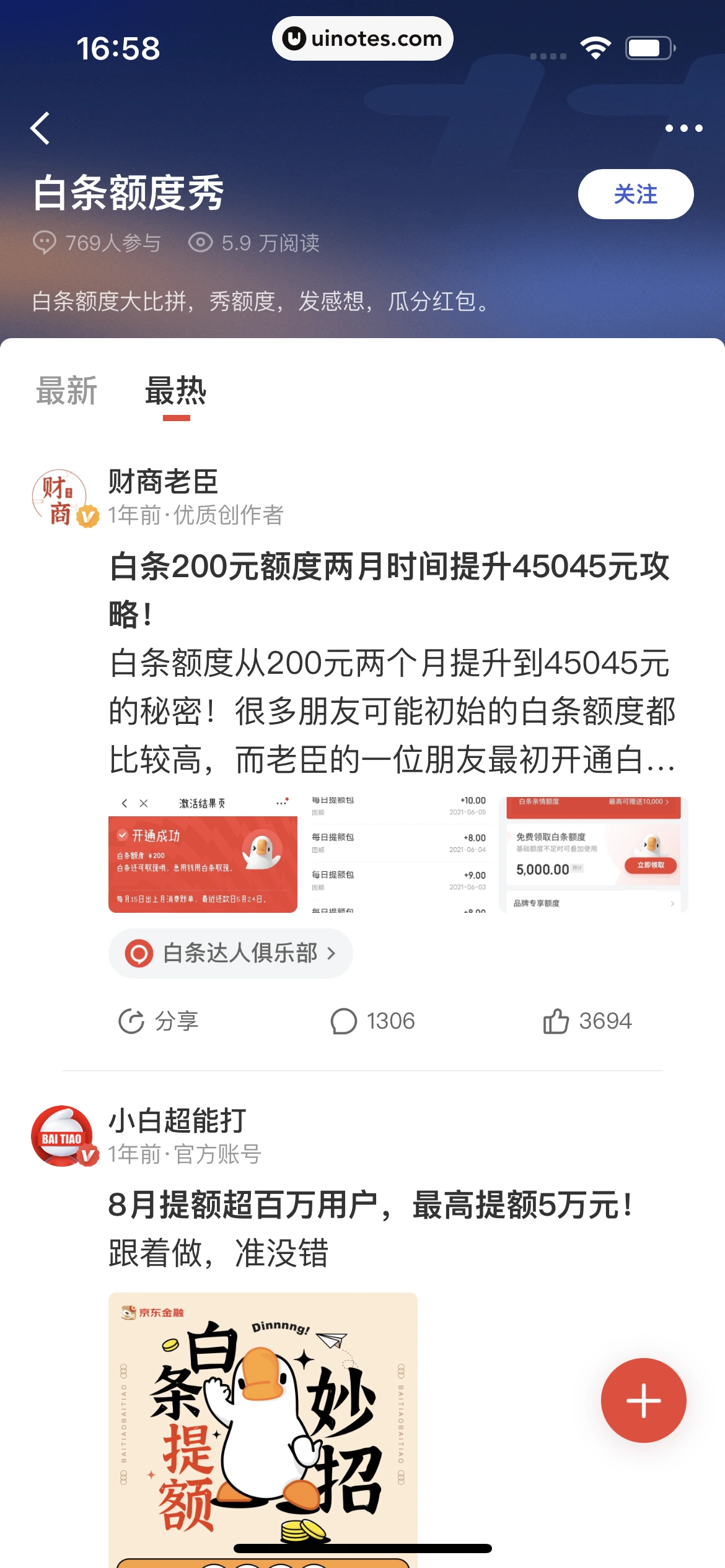Image resolution: width=725 pixels, height=1568 pixels.
Task: View the 开通成功 screenshot in 财商老臣's post
Action: coord(203,855)
